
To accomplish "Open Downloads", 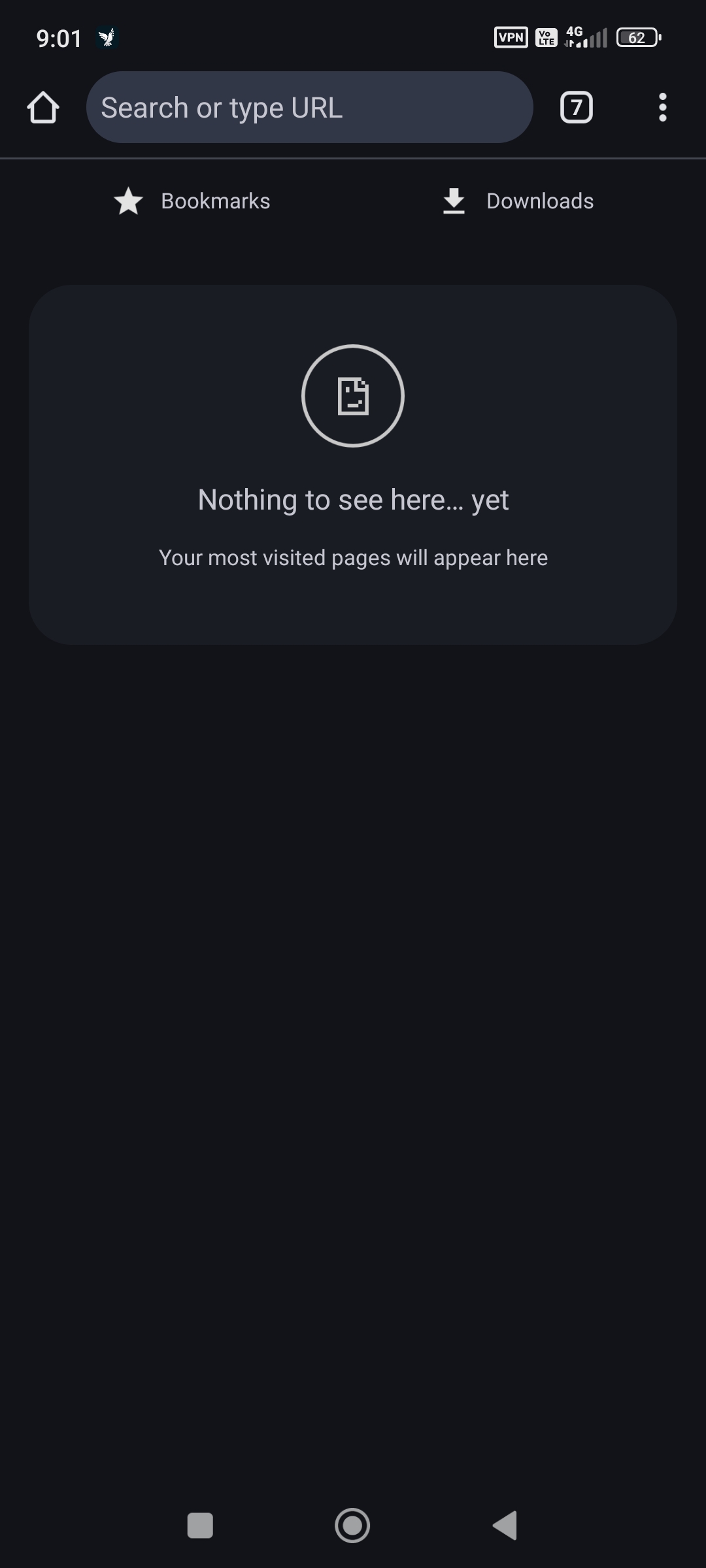I will 518,201.
